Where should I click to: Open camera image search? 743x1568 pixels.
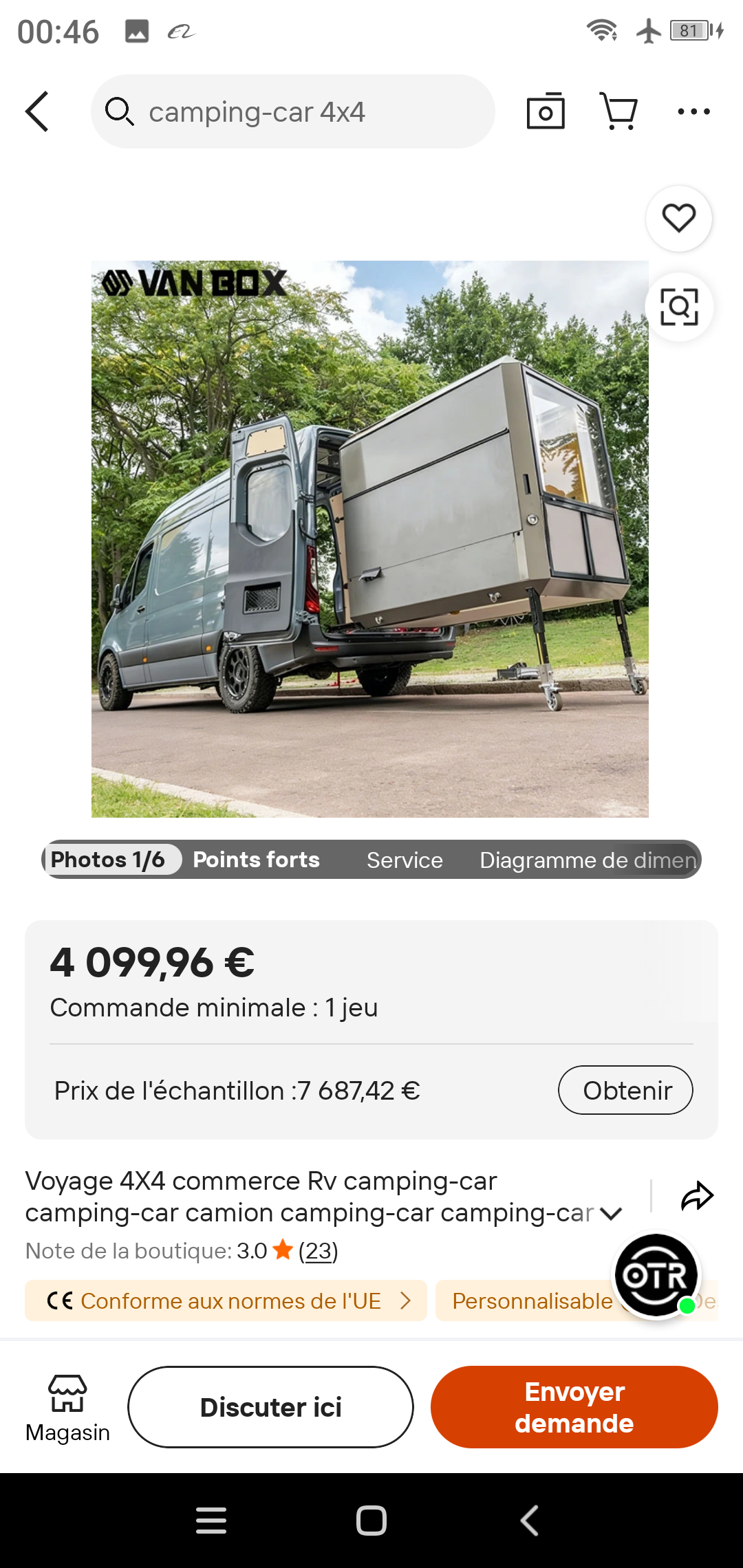[546, 111]
